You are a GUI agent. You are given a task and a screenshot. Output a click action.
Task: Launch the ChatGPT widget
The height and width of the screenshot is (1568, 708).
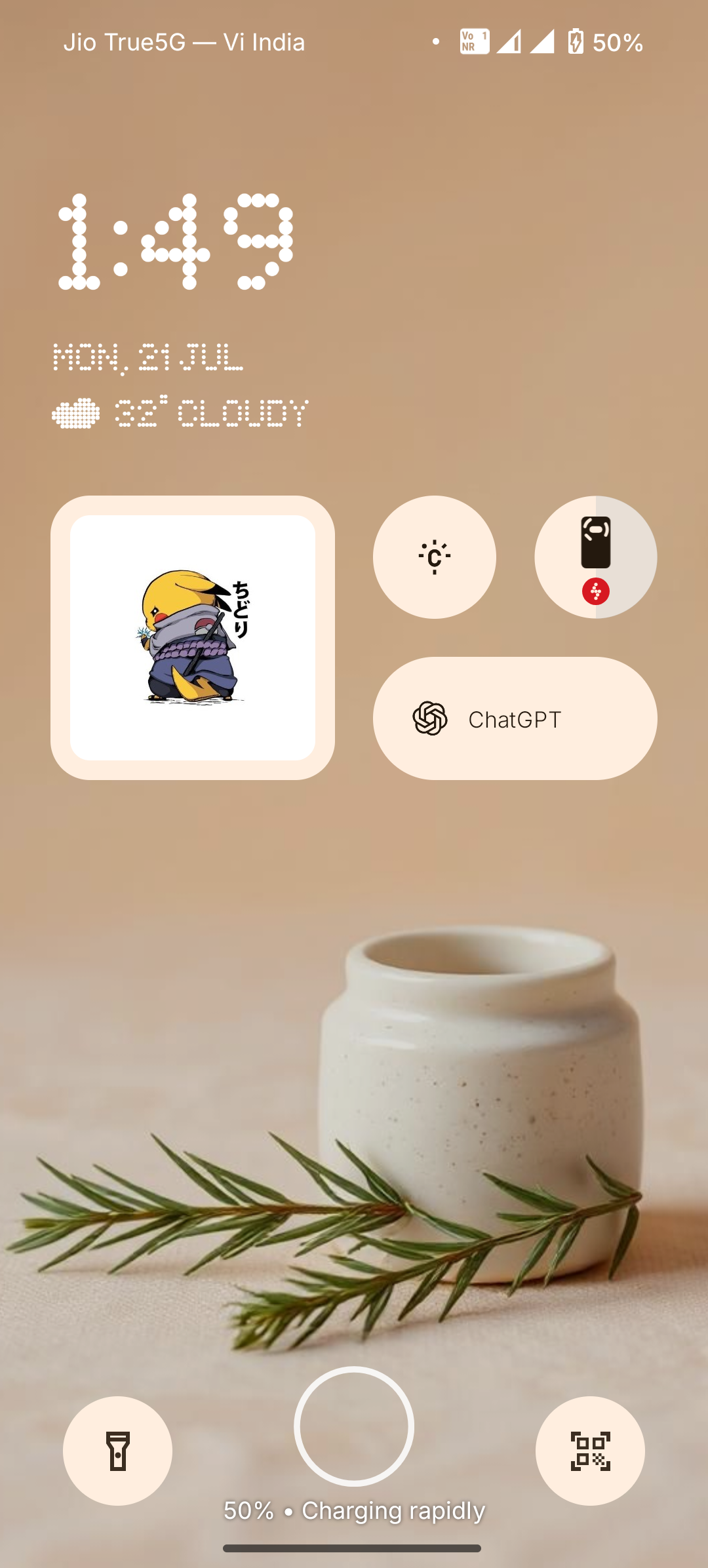coord(515,718)
